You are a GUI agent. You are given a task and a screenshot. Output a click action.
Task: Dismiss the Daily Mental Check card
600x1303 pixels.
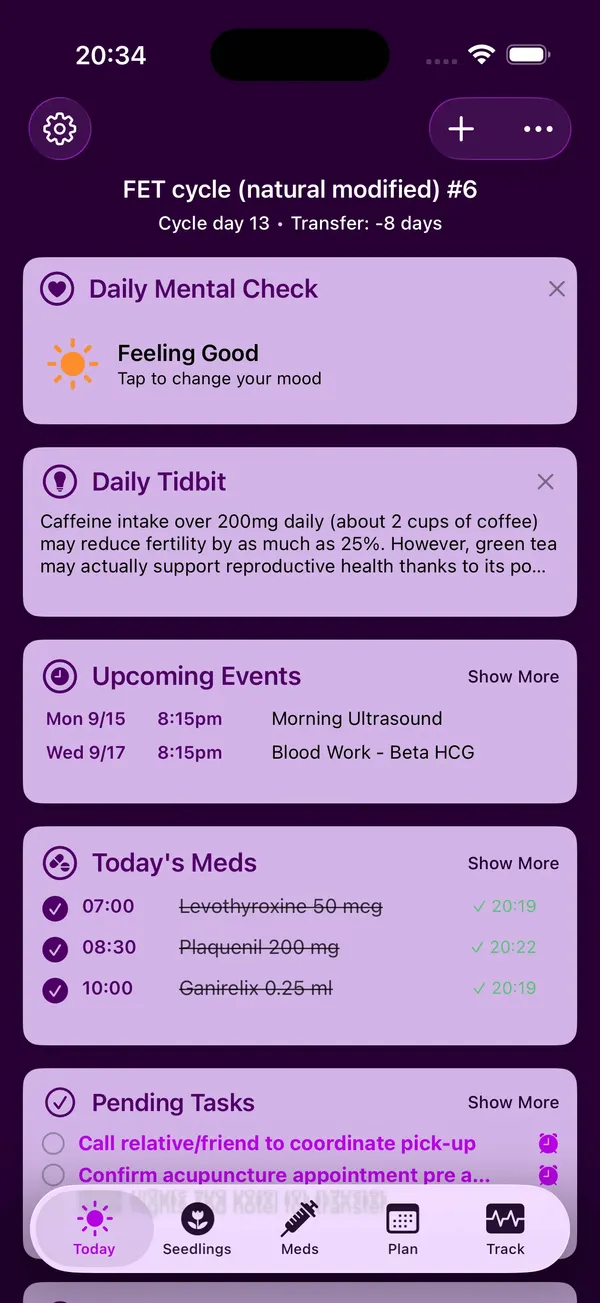tap(557, 289)
